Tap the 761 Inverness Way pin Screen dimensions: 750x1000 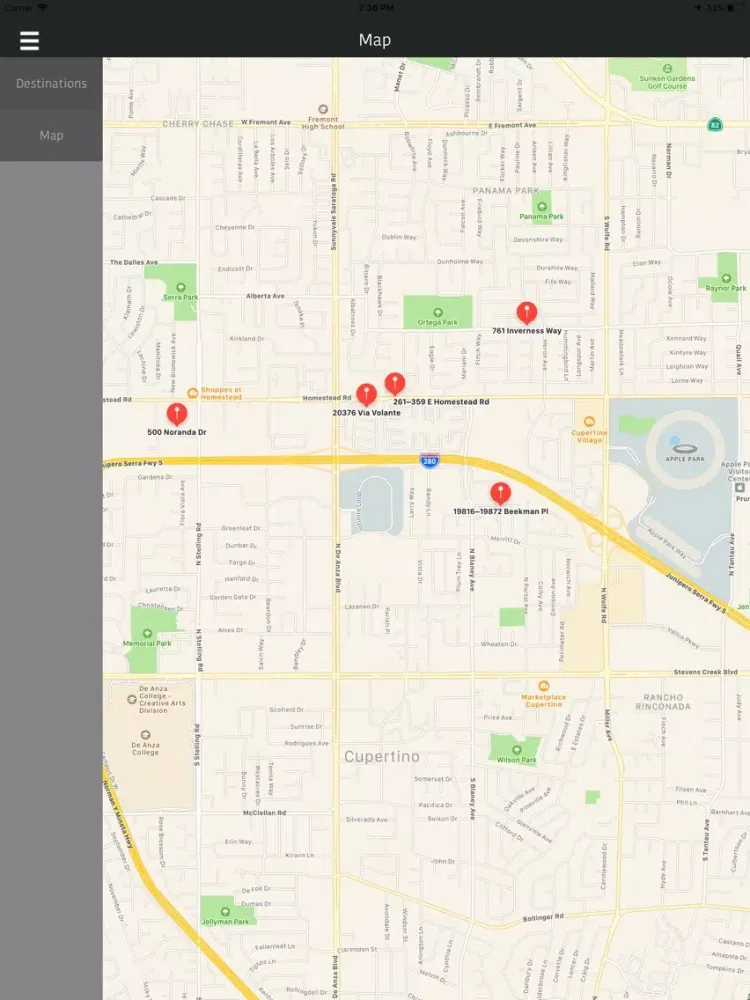(x=526, y=312)
